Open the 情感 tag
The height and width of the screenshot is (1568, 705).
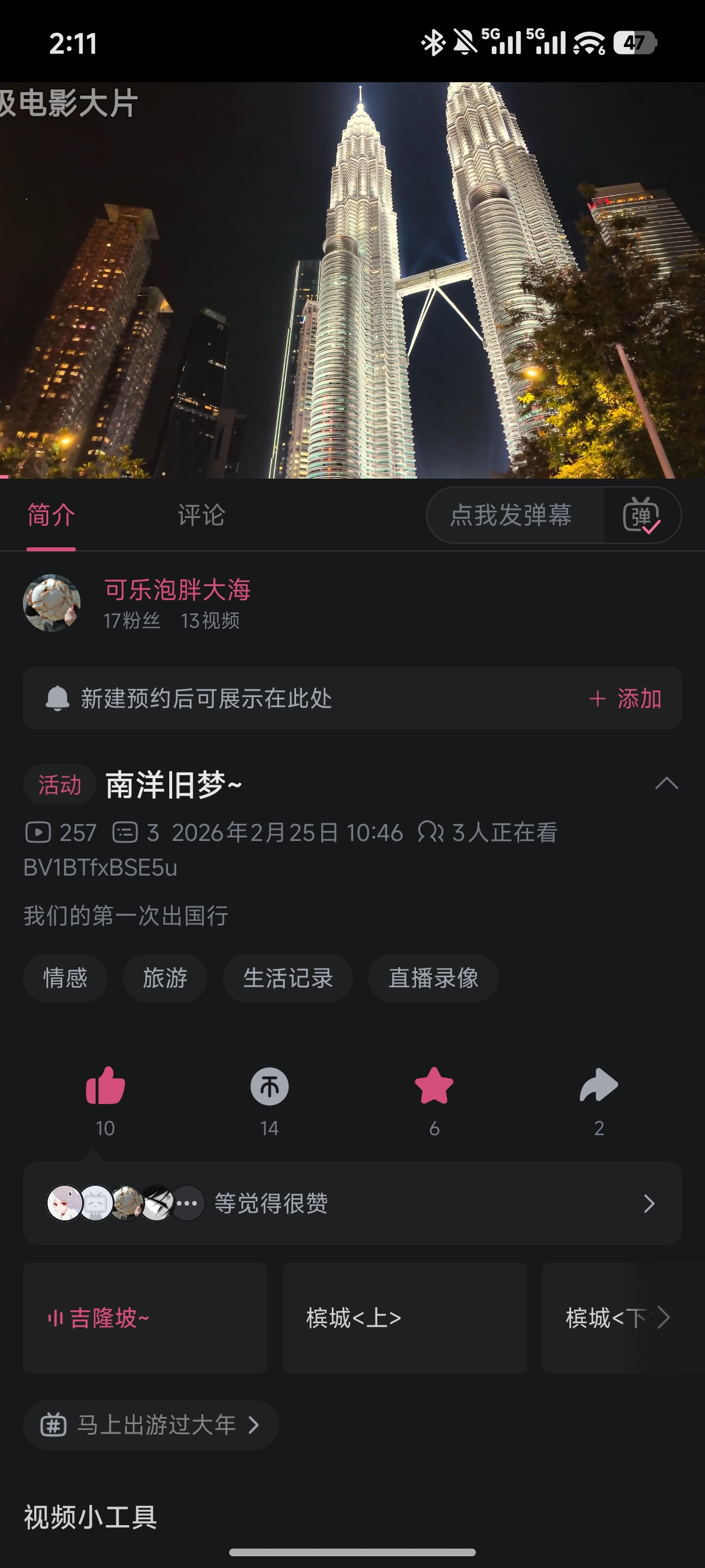click(x=65, y=978)
